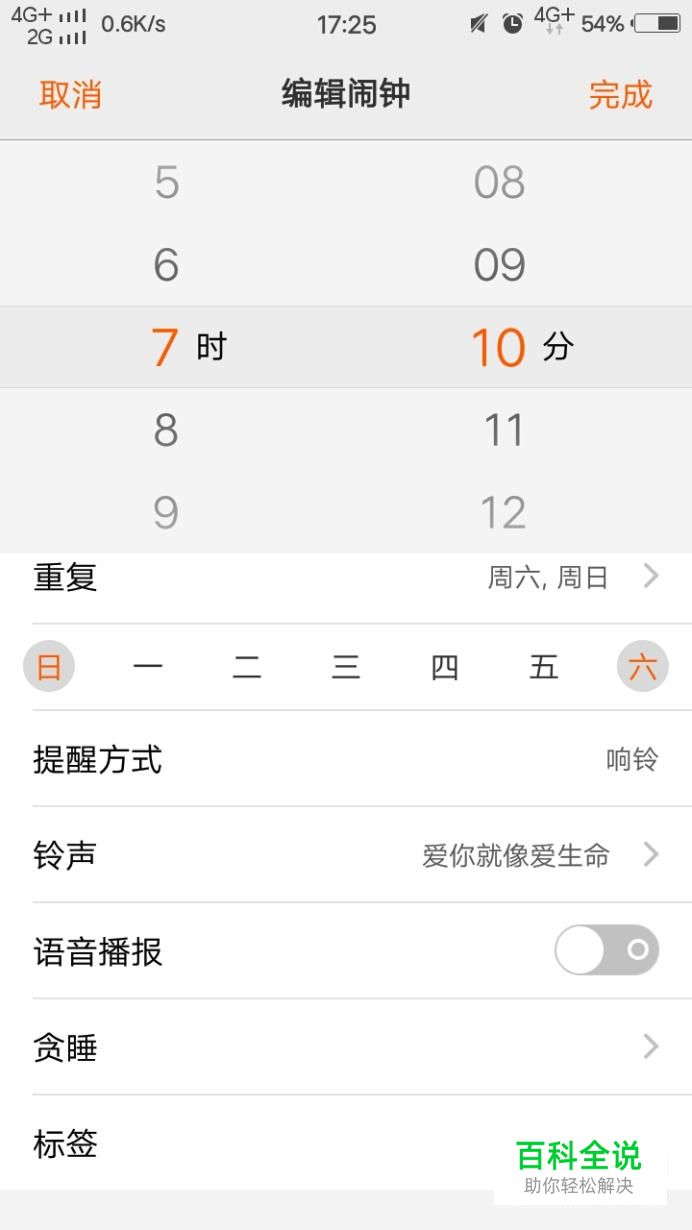This screenshot has height=1230, width=692.
Task: Choose minute 11 in the picker
Action: pyautogui.click(x=503, y=430)
